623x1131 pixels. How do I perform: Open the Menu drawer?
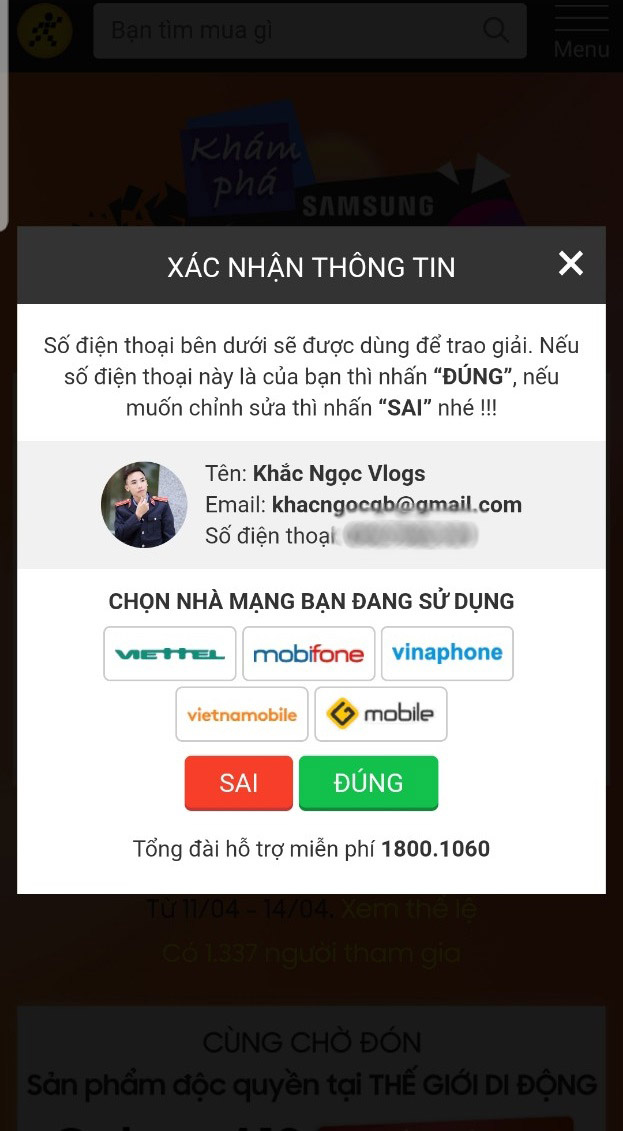[581, 32]
